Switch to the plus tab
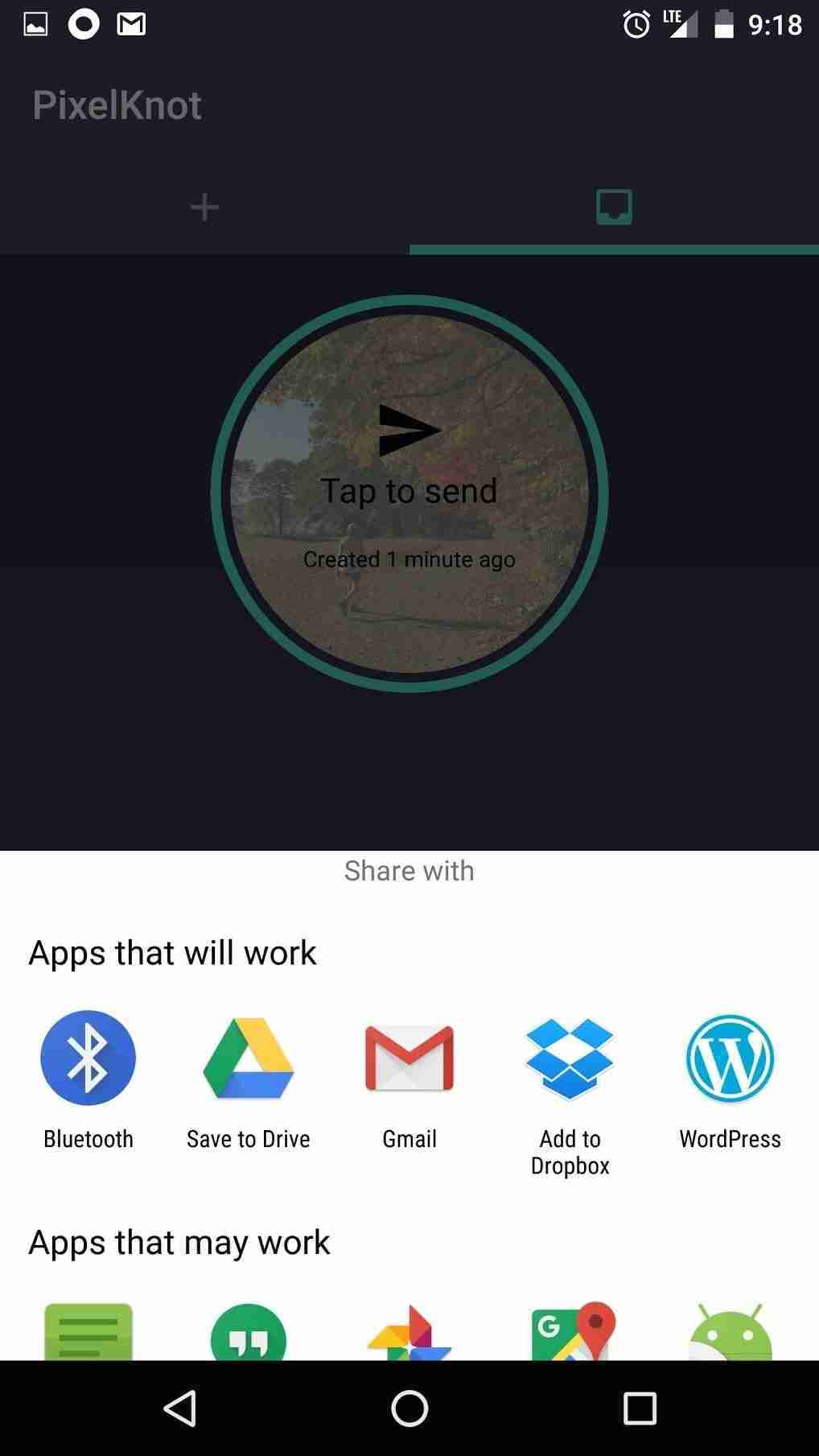 204,208
